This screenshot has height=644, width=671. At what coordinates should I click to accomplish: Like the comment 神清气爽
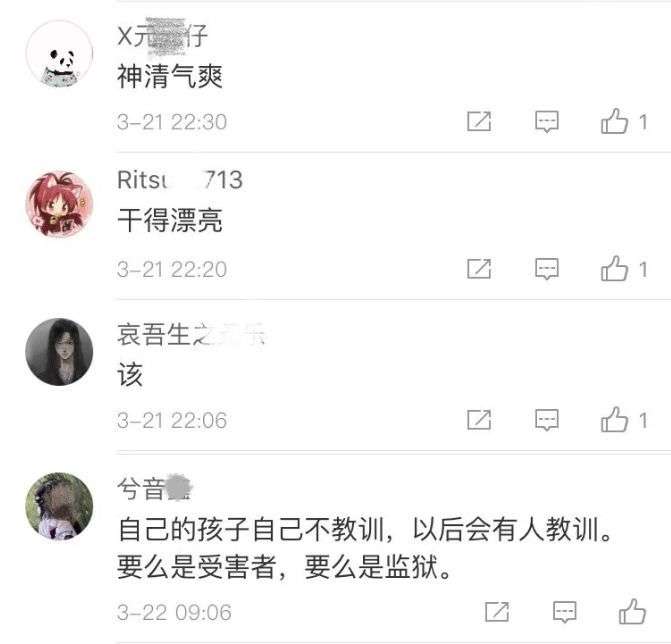615,122
